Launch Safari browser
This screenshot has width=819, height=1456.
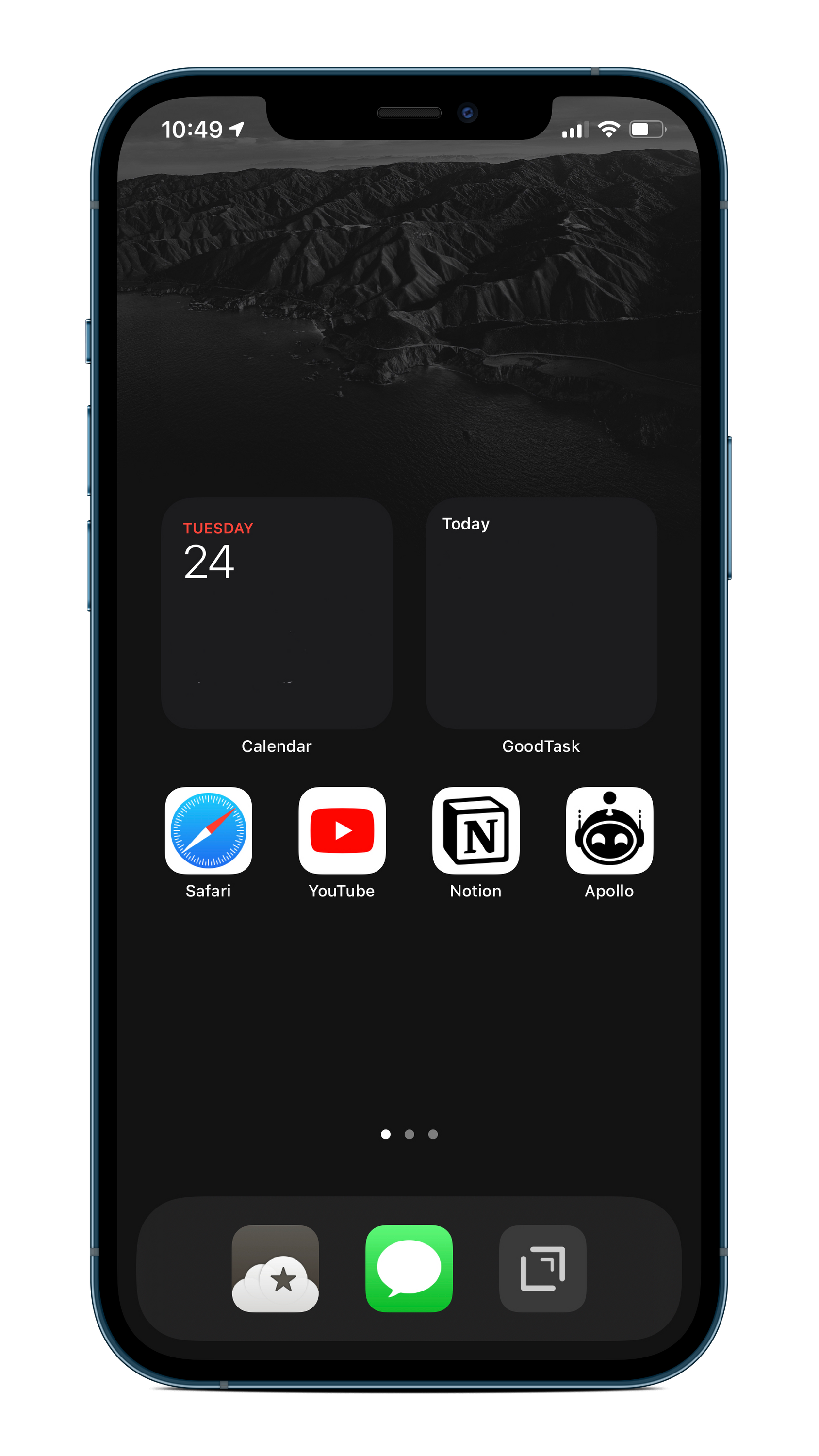click(208, 830)
